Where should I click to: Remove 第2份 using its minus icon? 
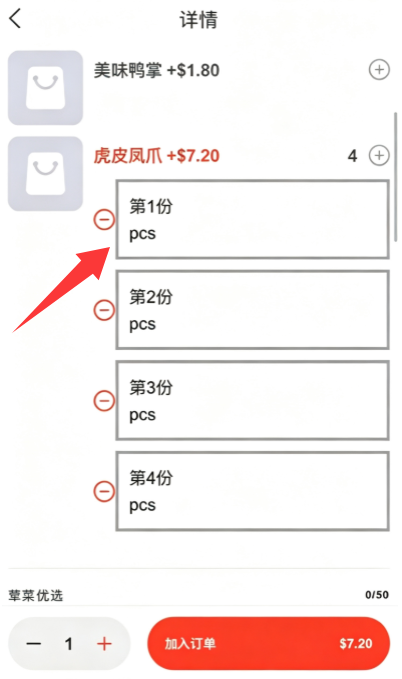(x=104, y=310)
